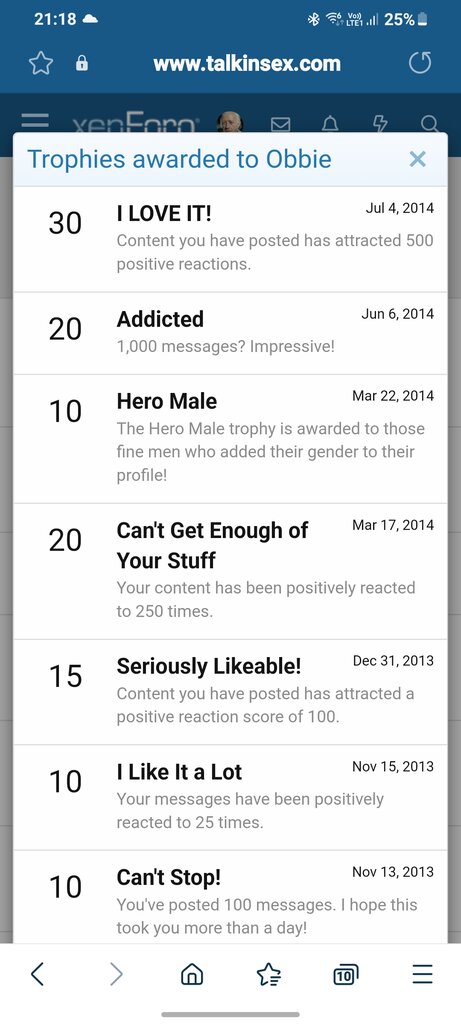Tap the talkinsex.com address bar

point(247,63)
